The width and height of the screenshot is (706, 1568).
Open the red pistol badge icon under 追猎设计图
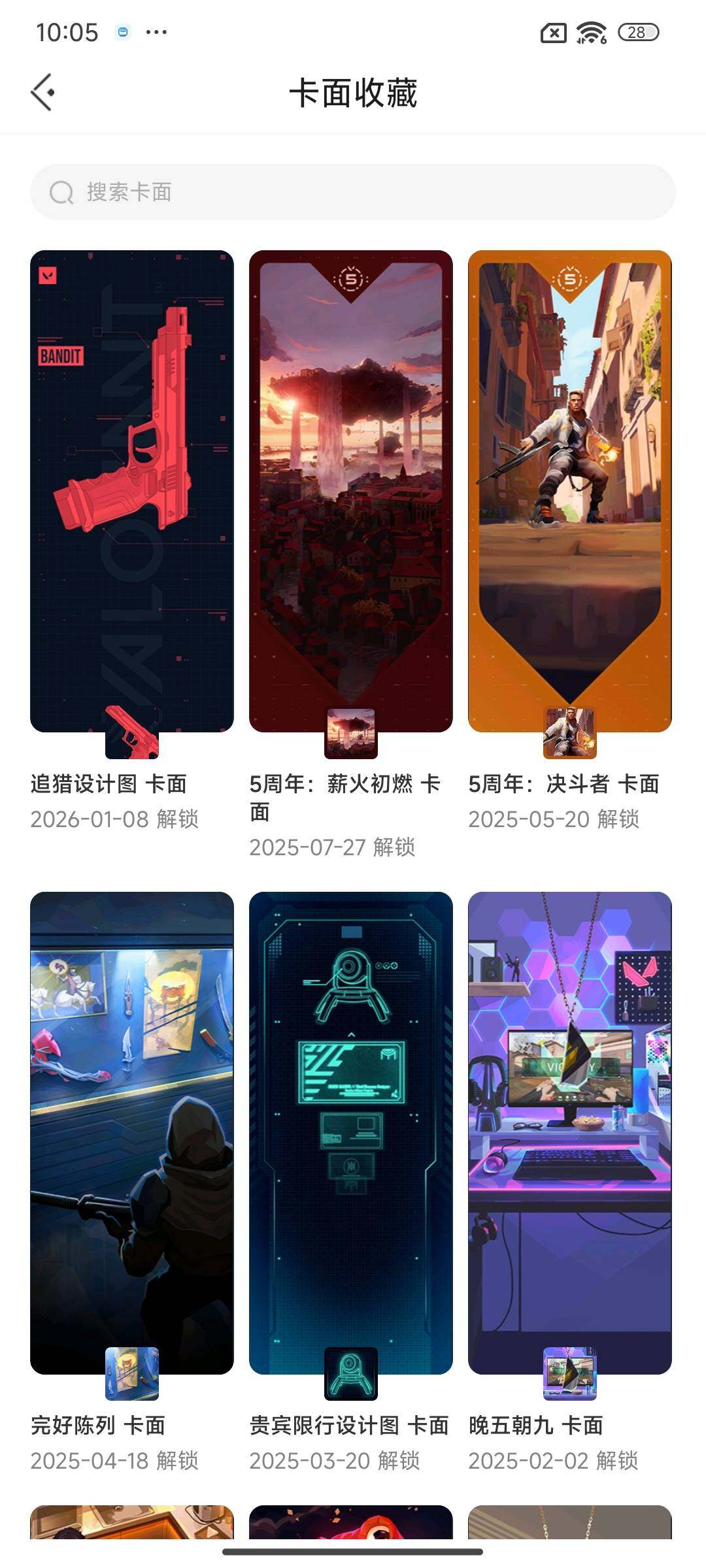tap(133, 732)
